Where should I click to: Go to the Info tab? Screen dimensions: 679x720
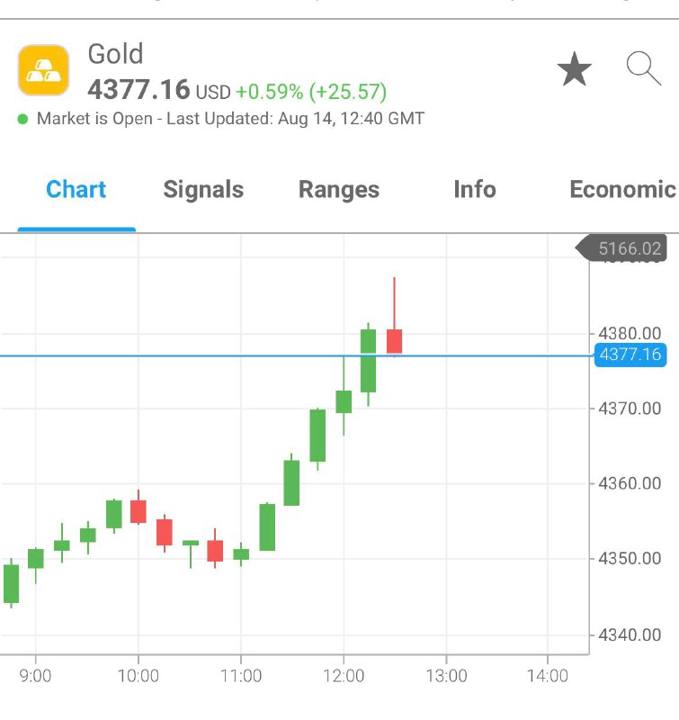475,189
